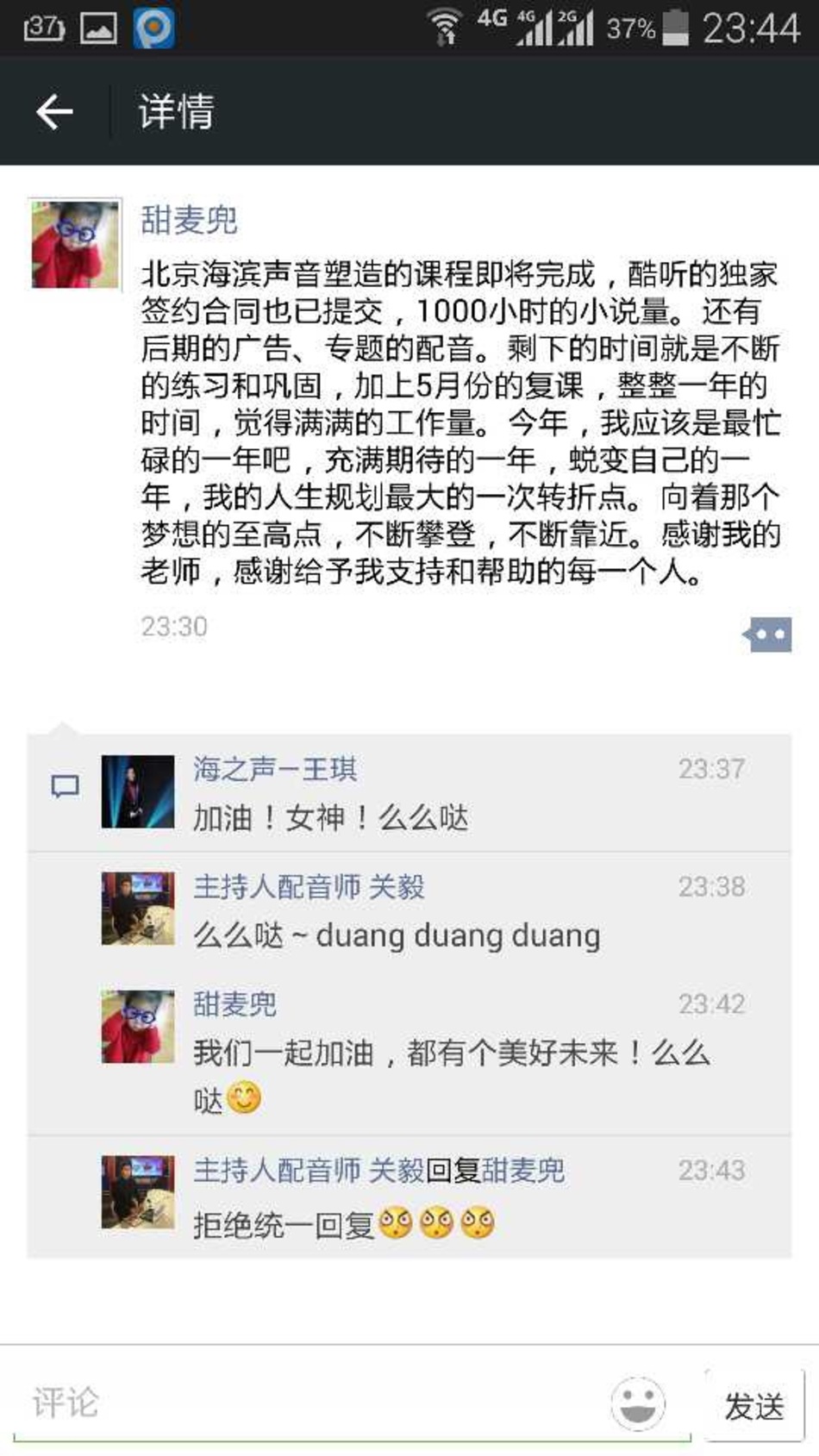
Task: Open 海之声-王琪's avatar
Action: 137,791
